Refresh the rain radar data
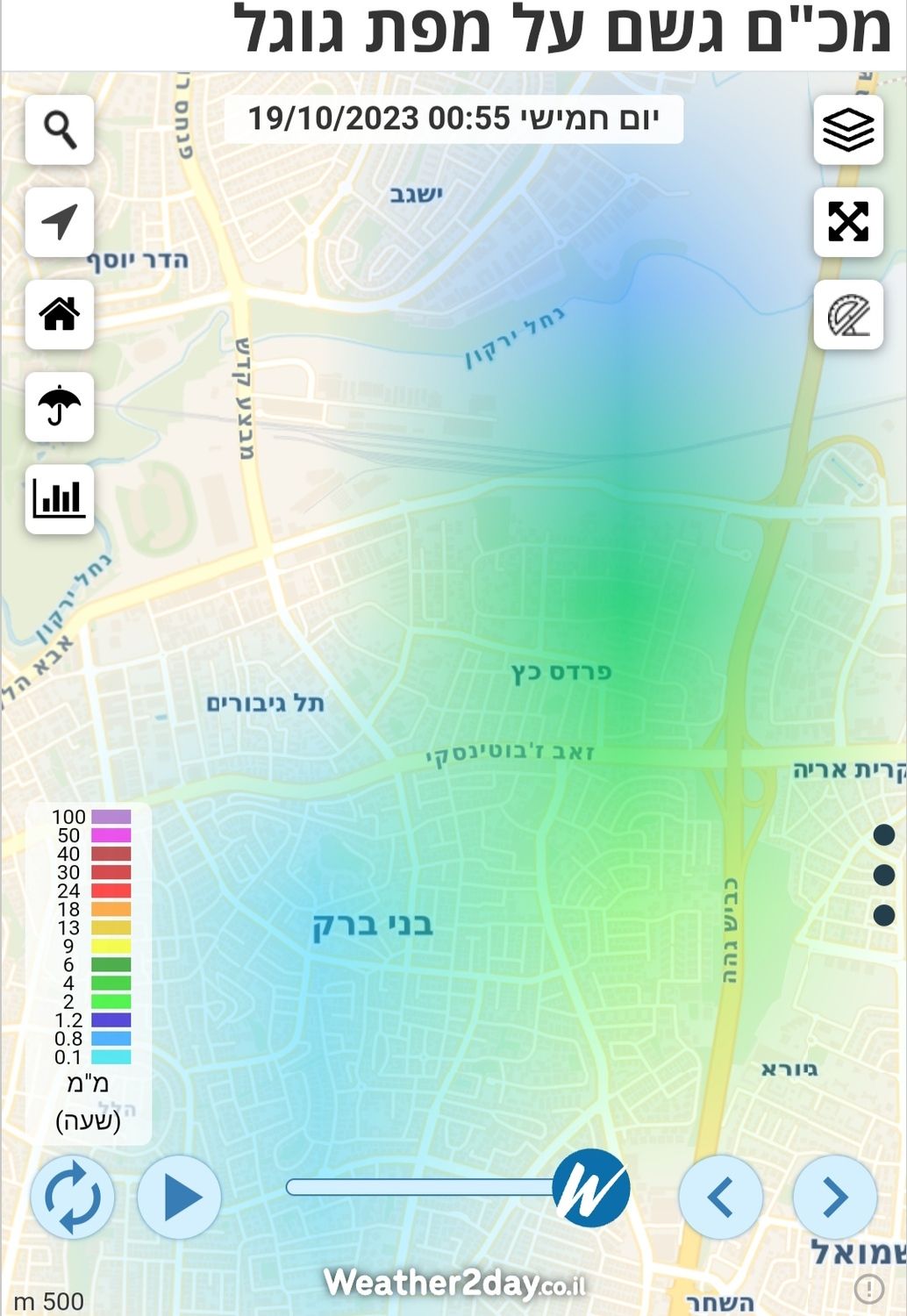 (73, 1197)
